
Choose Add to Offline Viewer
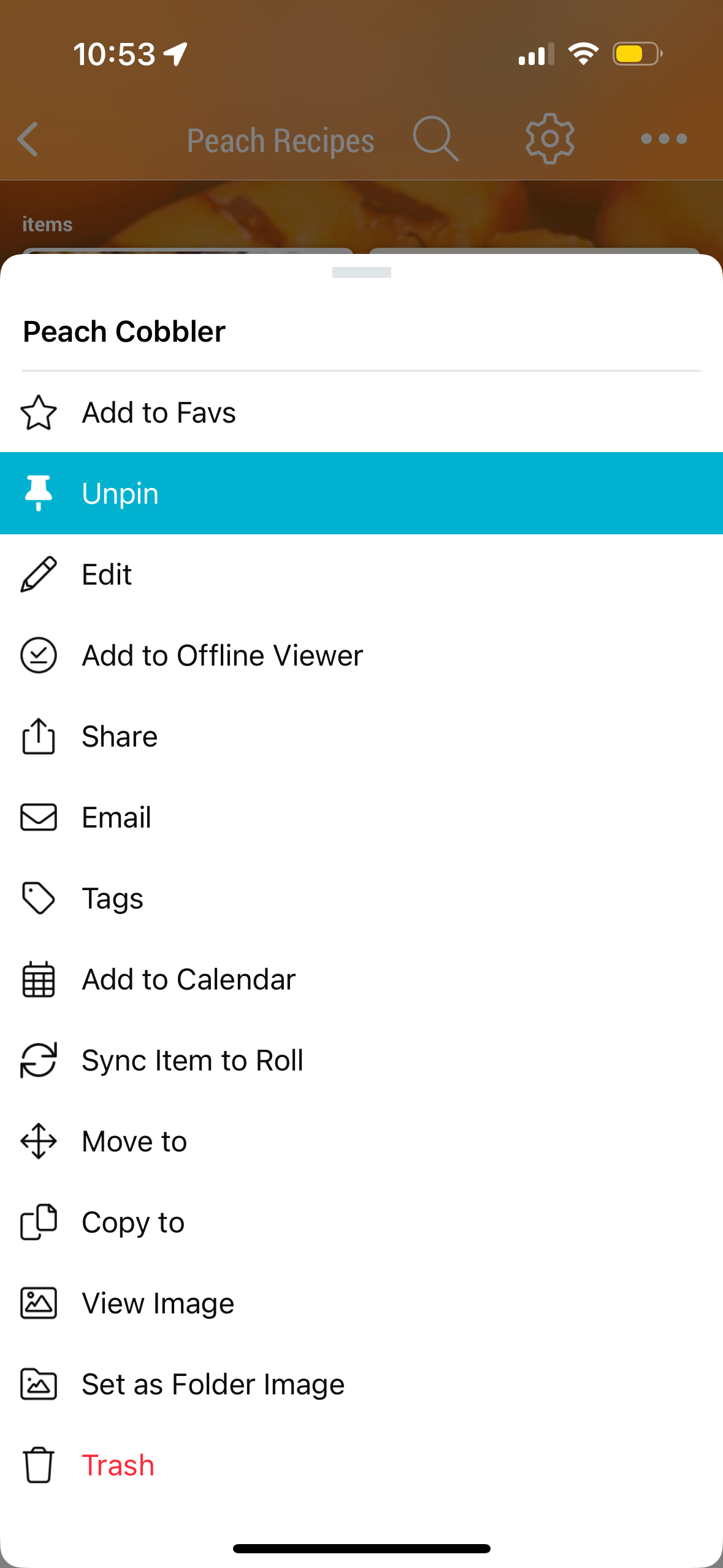point(361,655)
